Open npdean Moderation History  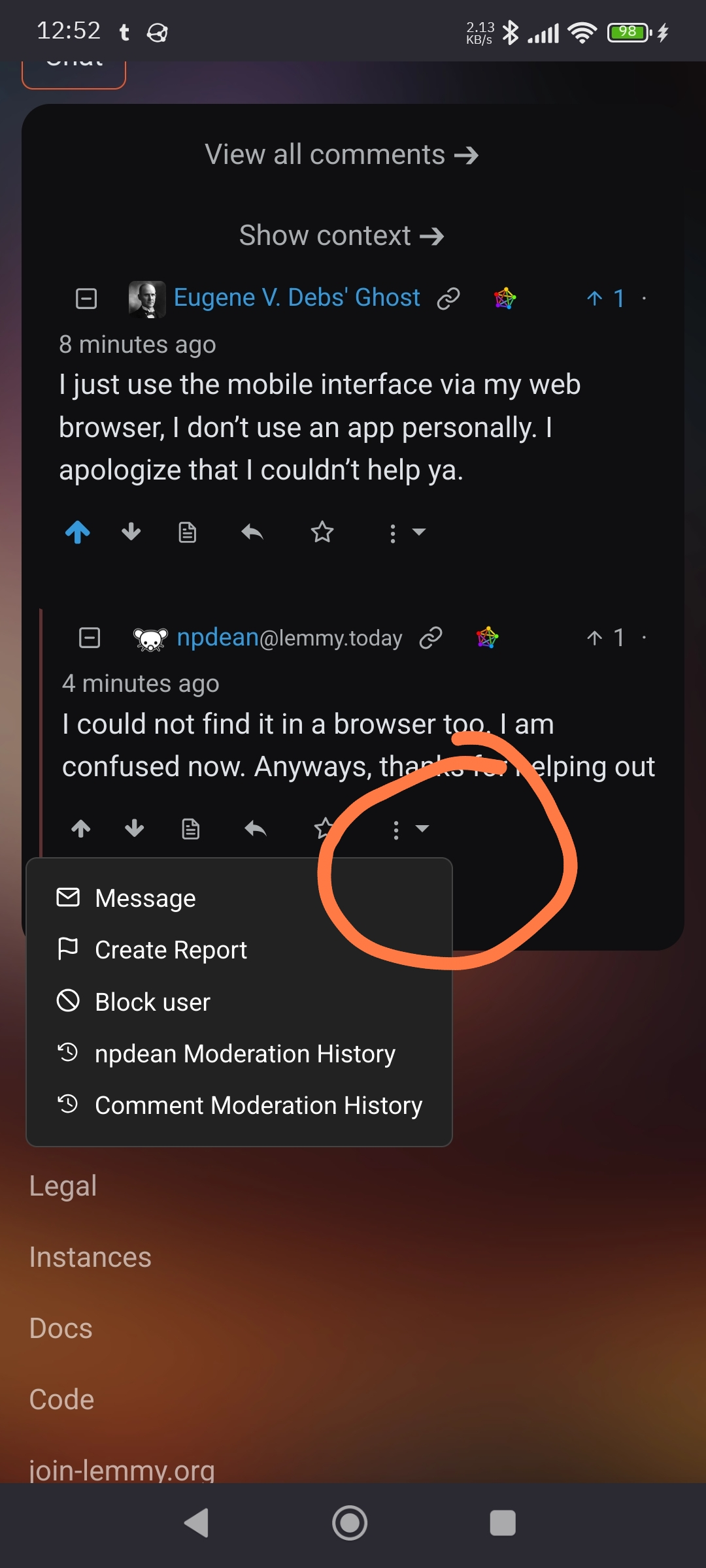click(x=244, y=1054)
